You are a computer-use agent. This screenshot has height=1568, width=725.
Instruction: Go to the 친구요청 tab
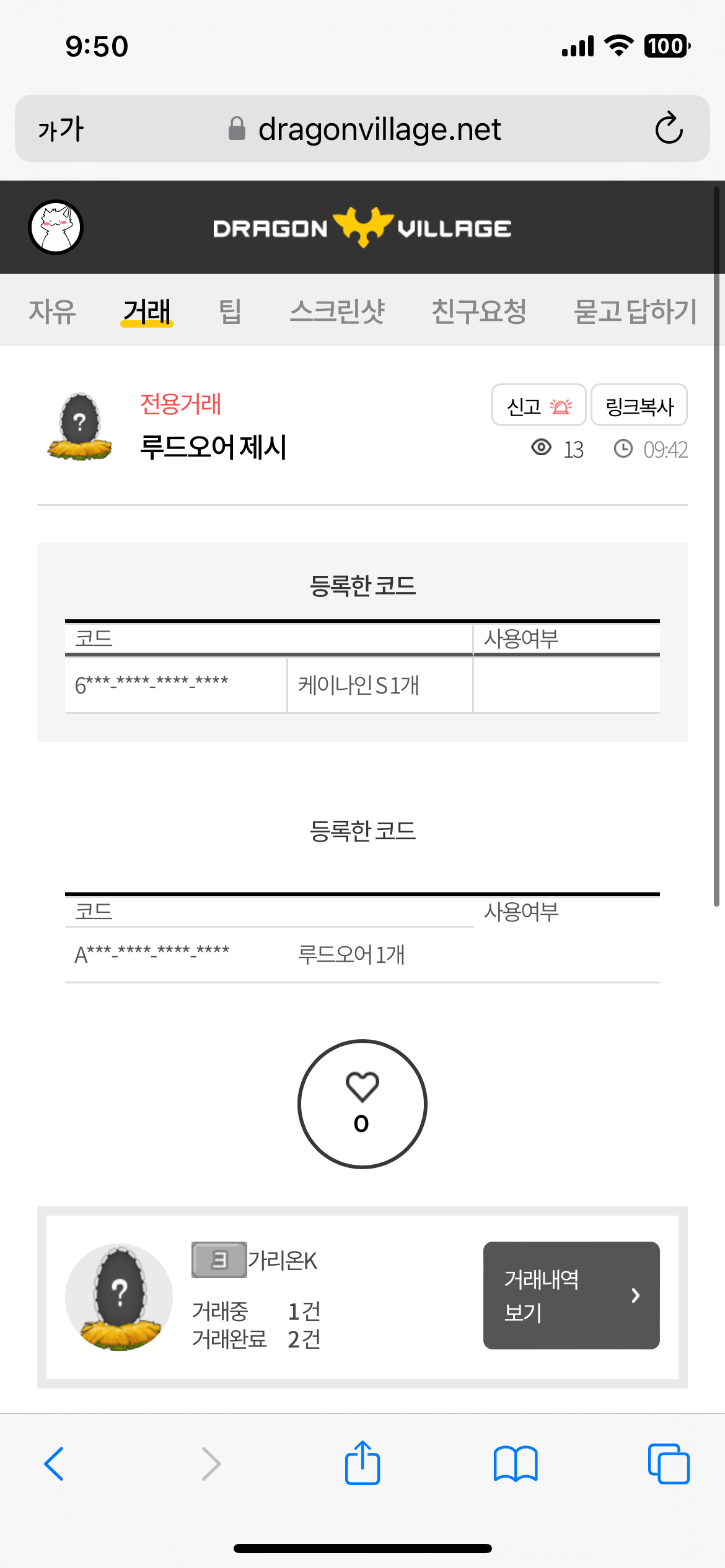479,311
